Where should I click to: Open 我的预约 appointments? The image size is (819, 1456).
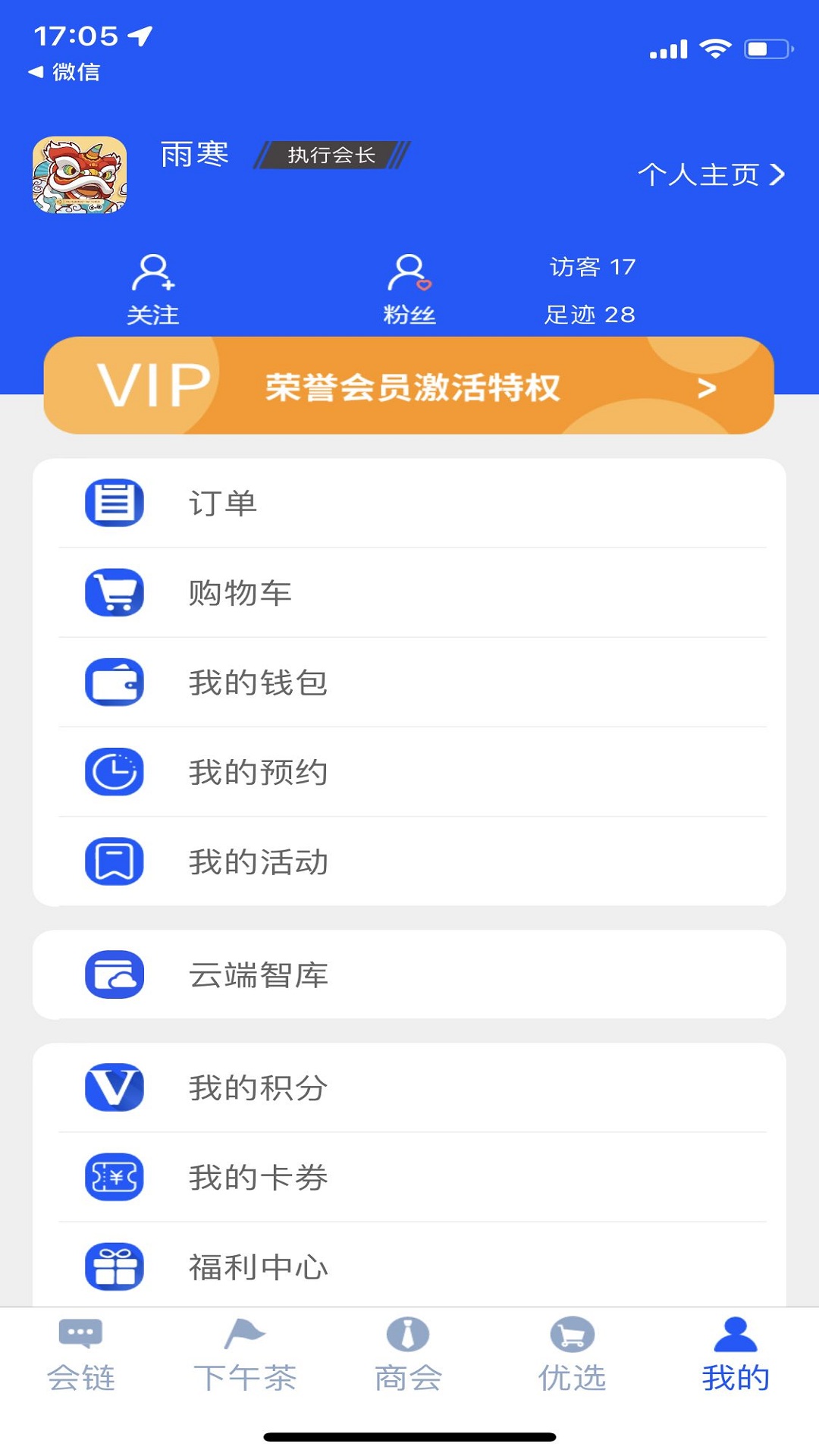click(409, 771)
